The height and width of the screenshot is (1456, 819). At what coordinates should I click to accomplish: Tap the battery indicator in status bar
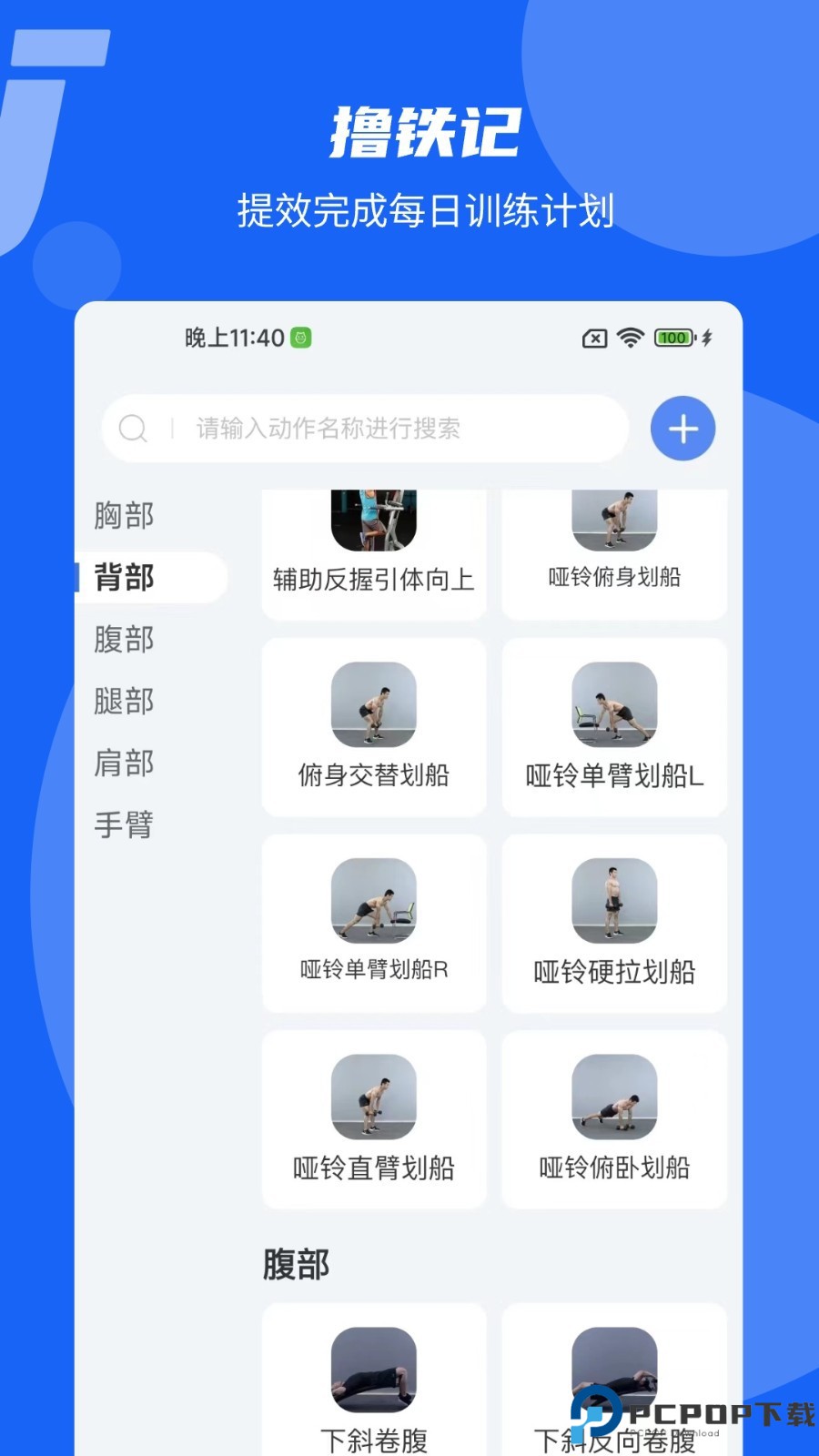(672, 338)
